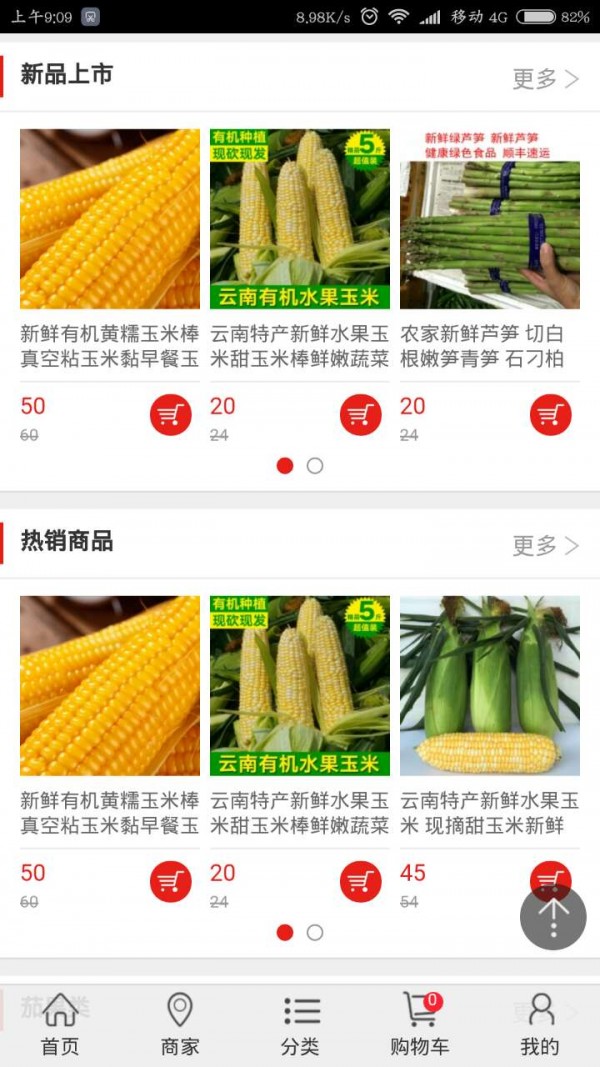600x1067 pixels.
Task: Select the second page dot under 新品上市
Action: 315,466
